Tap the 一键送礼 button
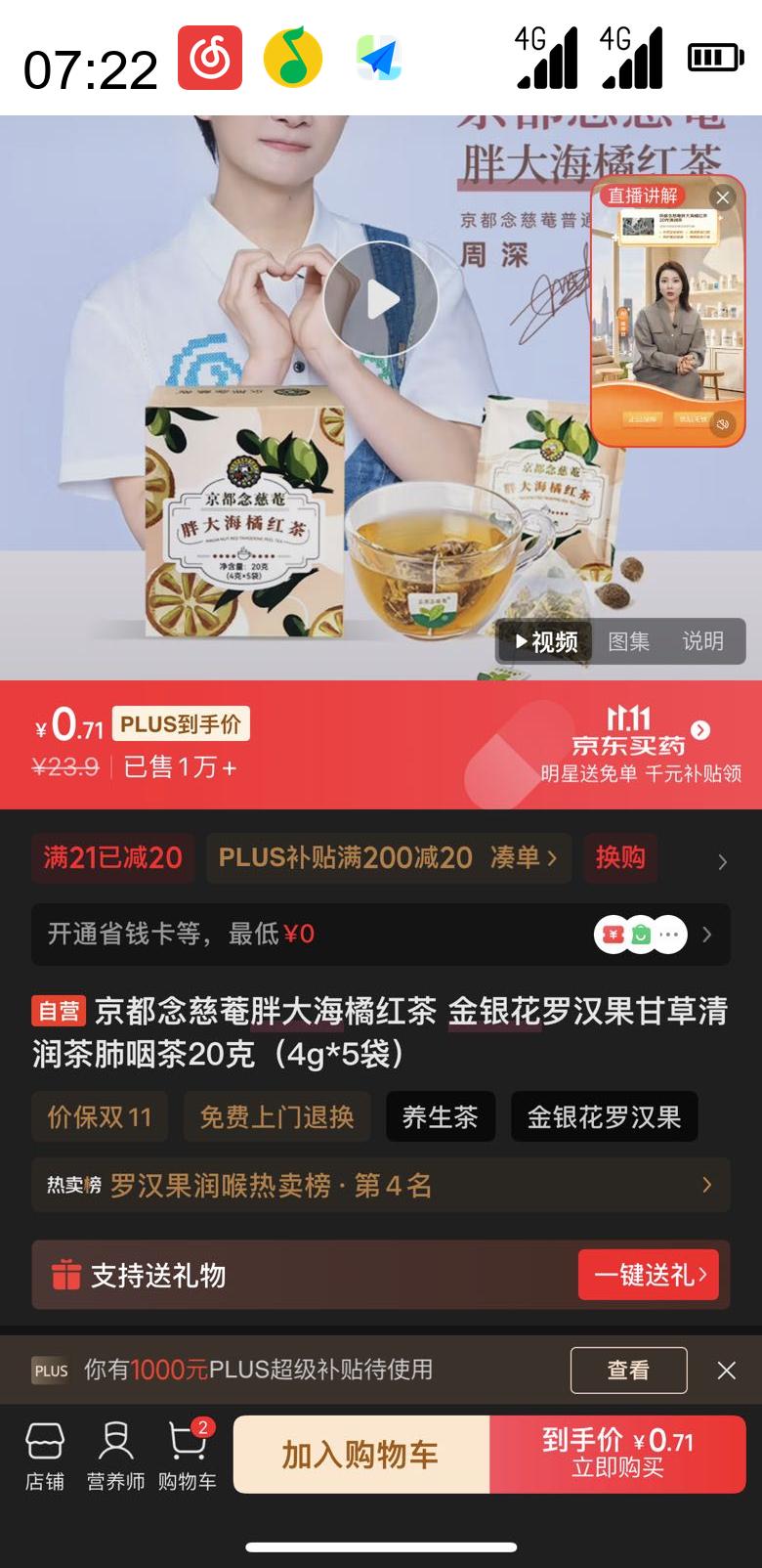This screenshot has width=762, height=1568. (x=649, y=1275)
